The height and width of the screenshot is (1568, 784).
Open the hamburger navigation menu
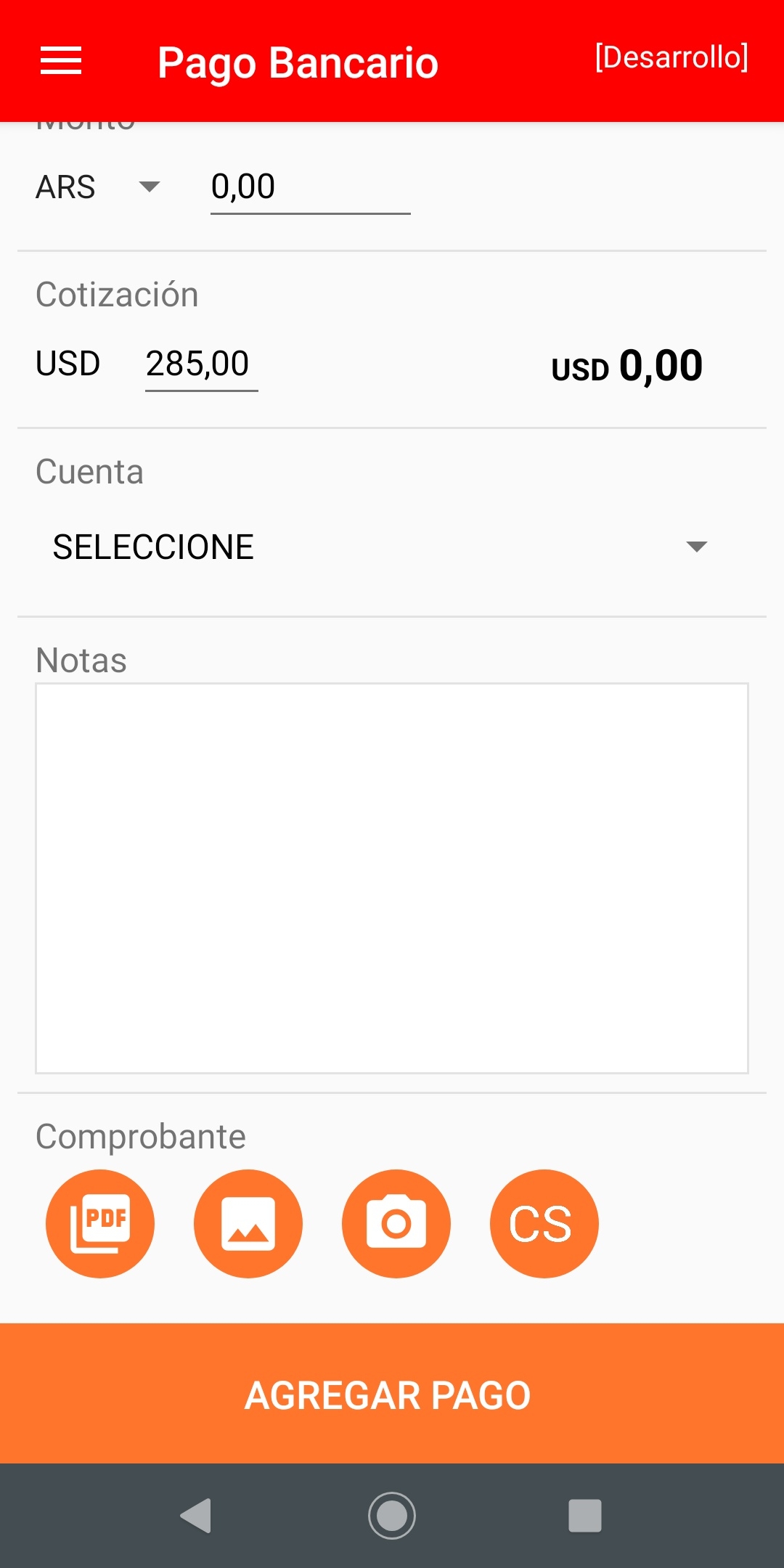(x=61, y=61)
